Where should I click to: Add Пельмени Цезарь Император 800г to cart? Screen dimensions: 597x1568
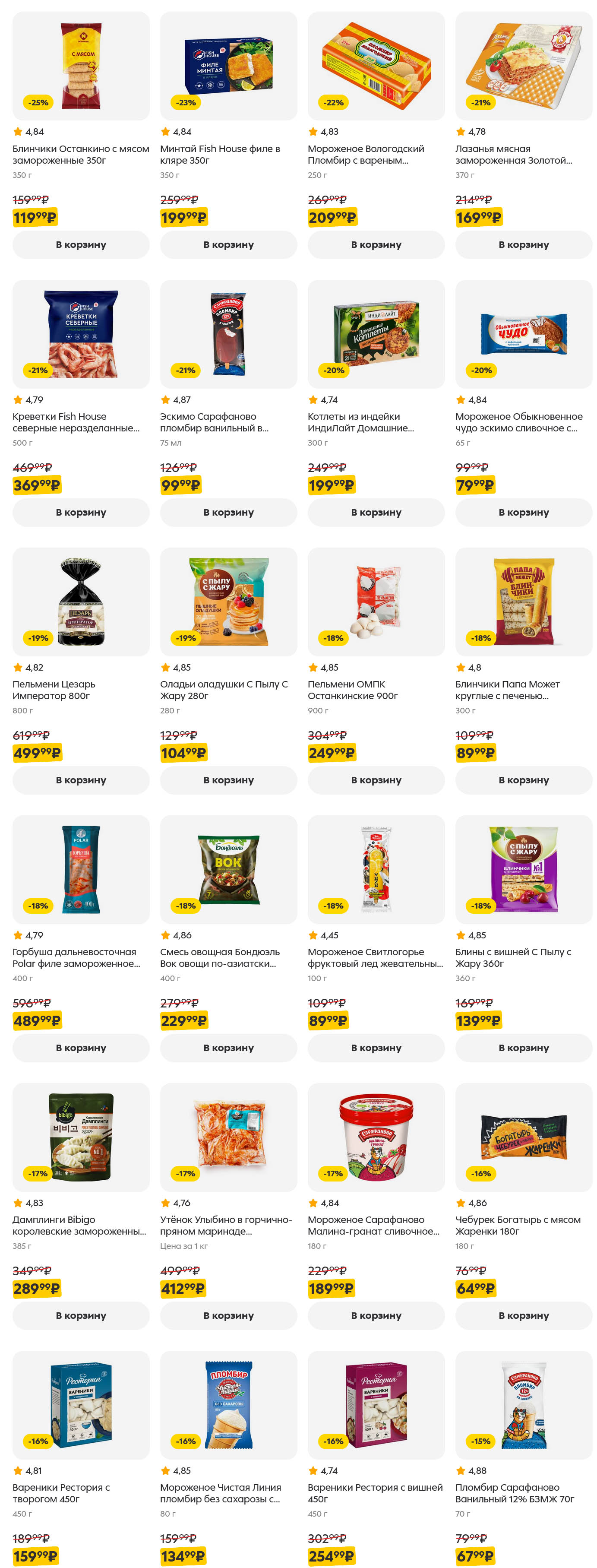click(81, 780)
